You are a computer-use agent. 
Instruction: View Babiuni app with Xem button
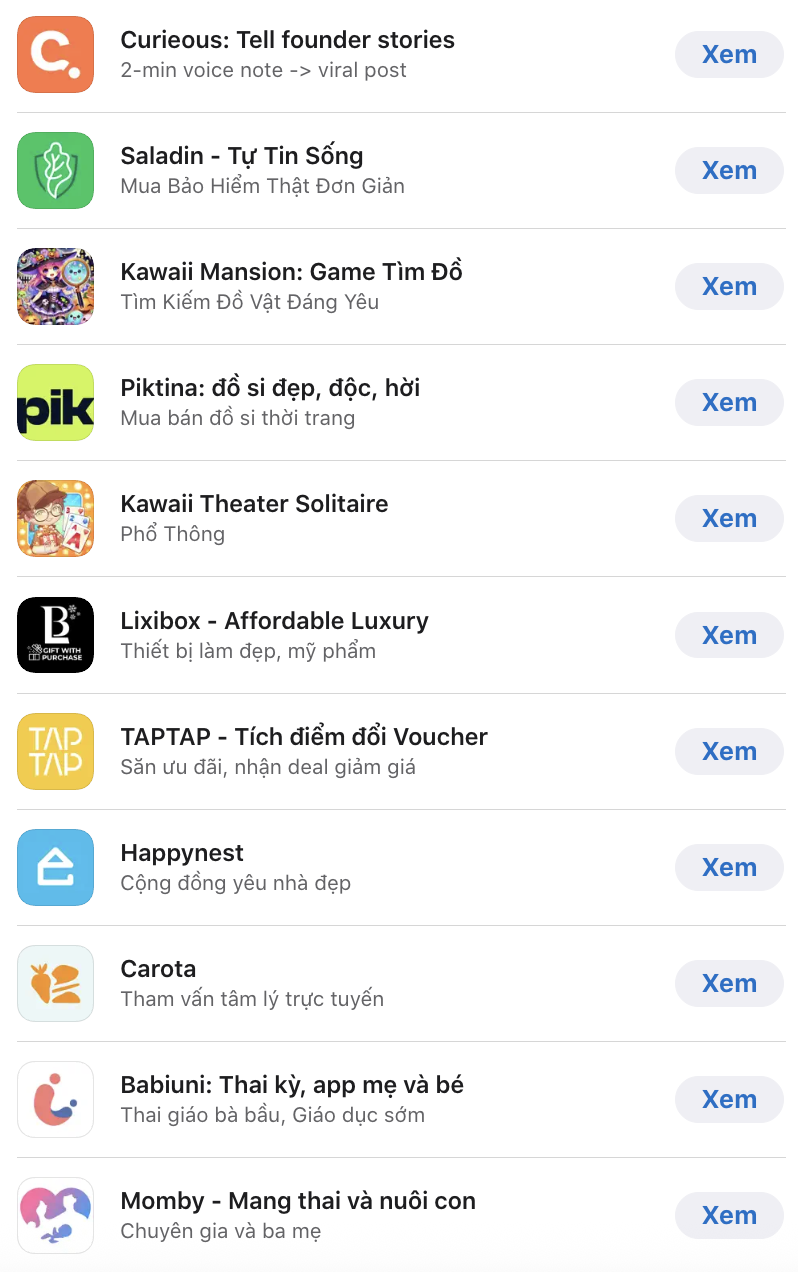(729, 1099)
